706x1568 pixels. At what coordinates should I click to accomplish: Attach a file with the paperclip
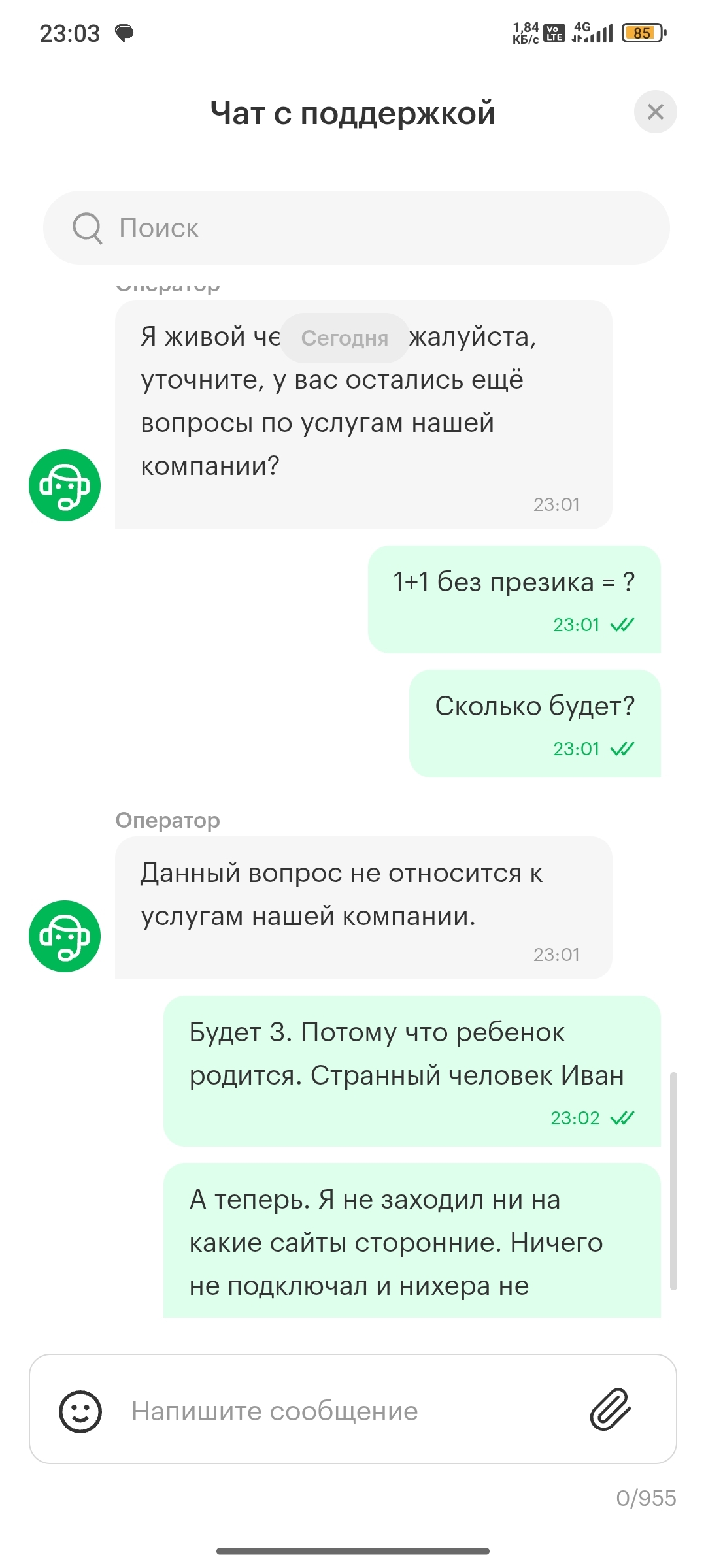pyautogui.click(x=610, y=1409)
